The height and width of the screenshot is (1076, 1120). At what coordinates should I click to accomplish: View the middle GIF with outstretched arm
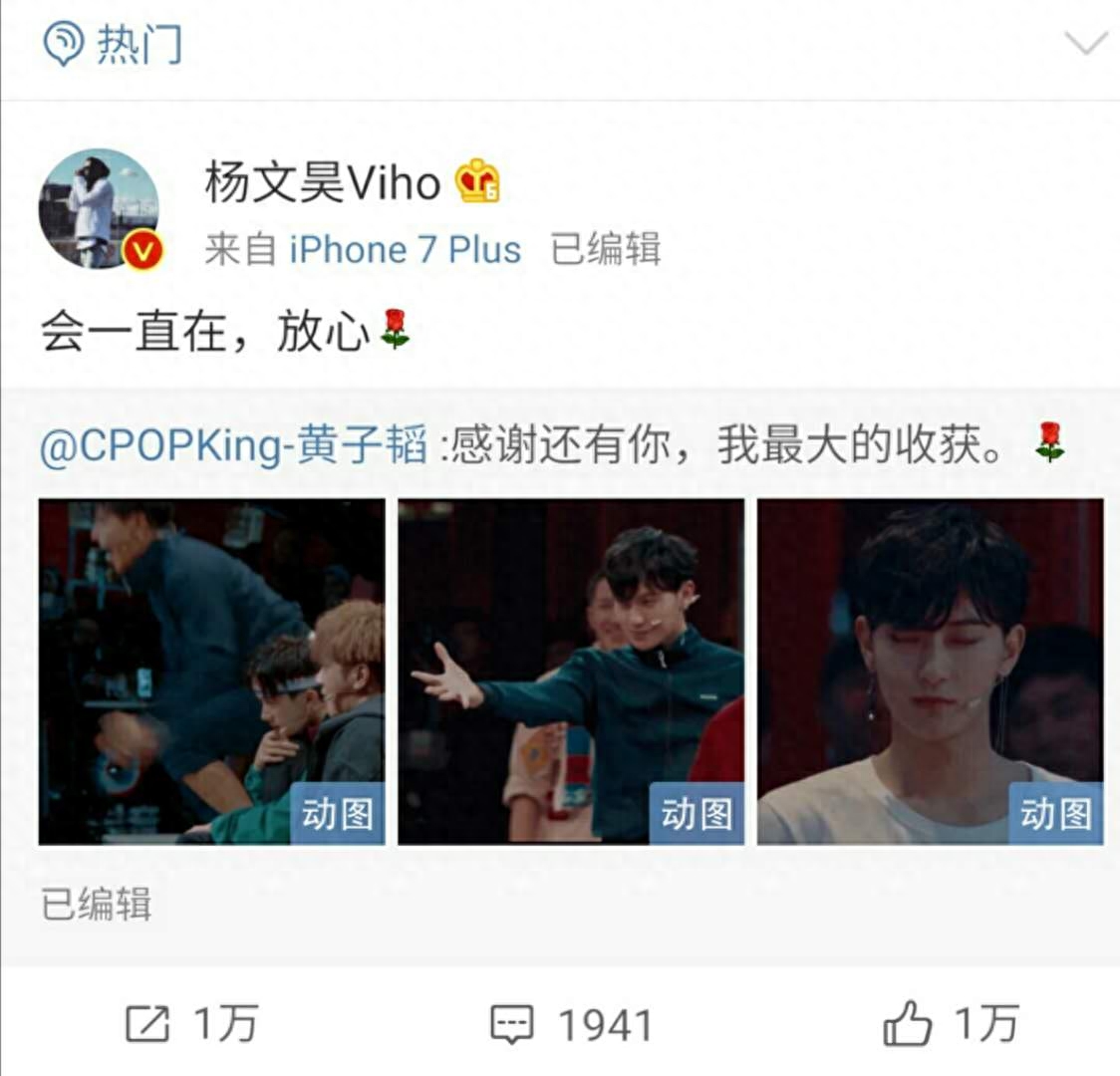point(571,672)
